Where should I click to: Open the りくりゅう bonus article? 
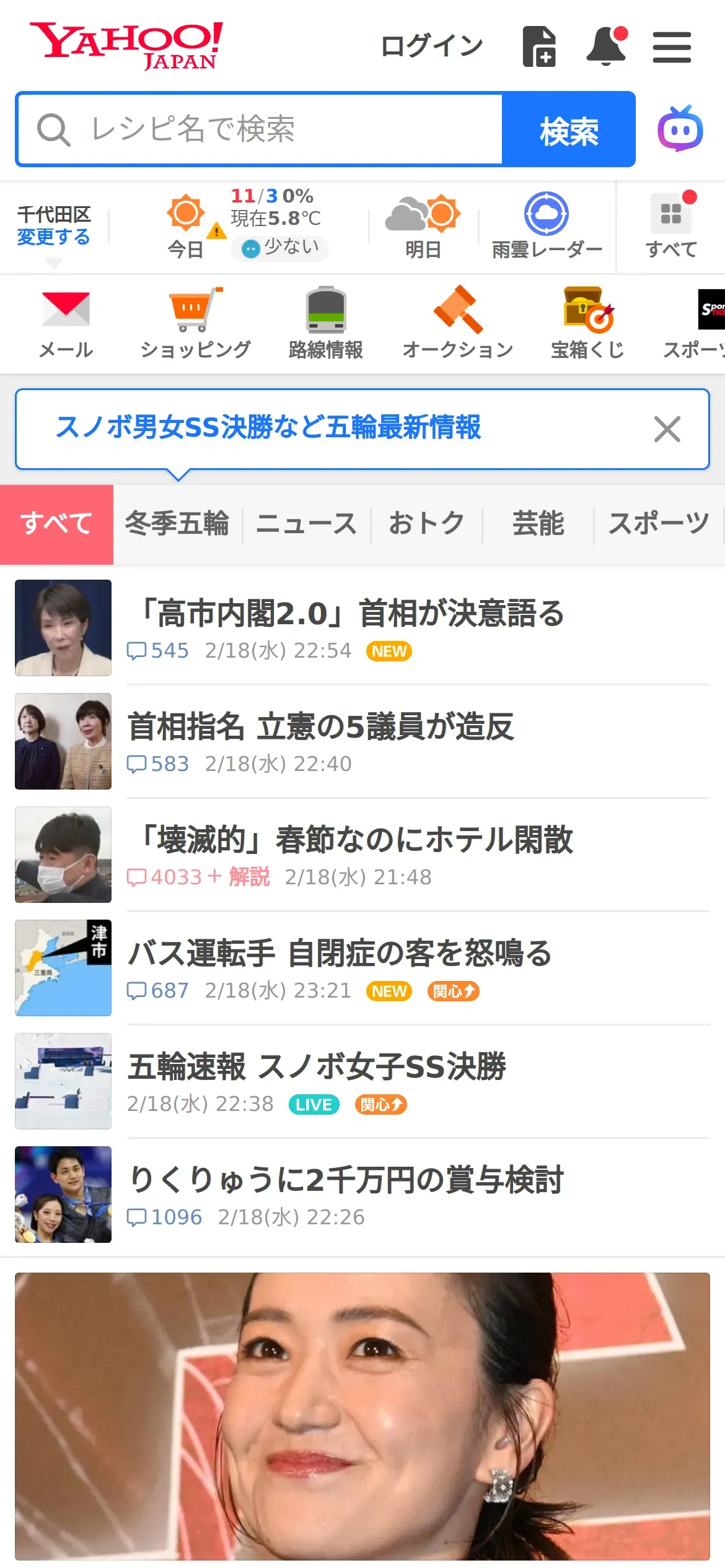346,1180
